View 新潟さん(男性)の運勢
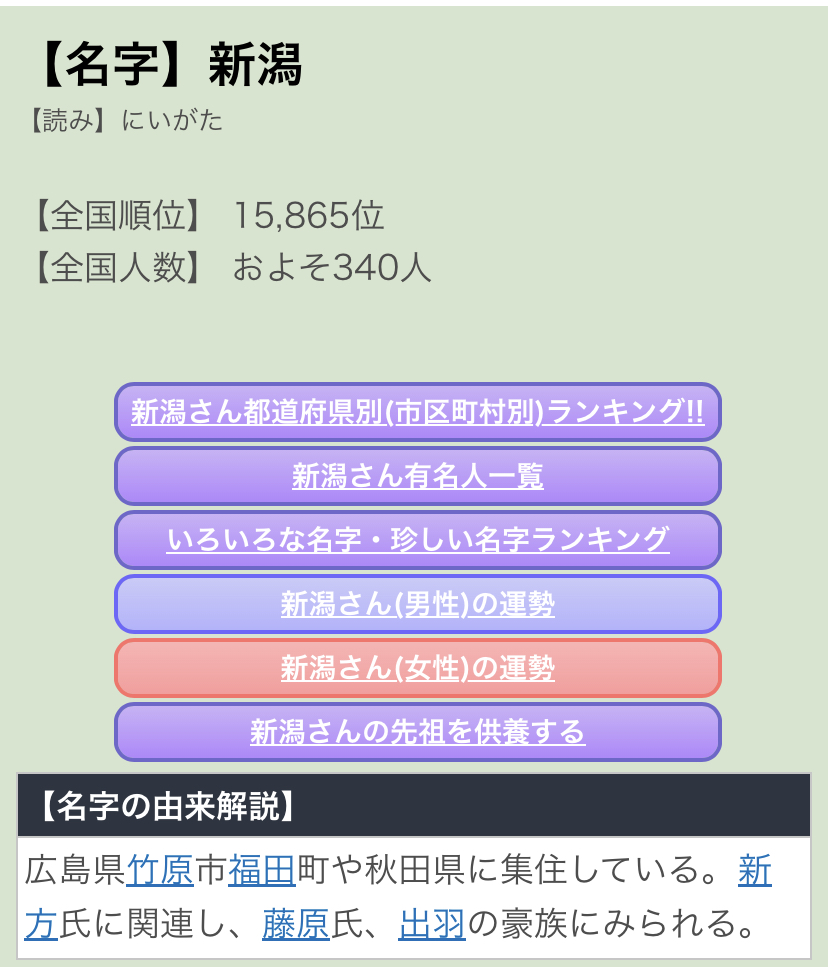 (x=417, y=604)
